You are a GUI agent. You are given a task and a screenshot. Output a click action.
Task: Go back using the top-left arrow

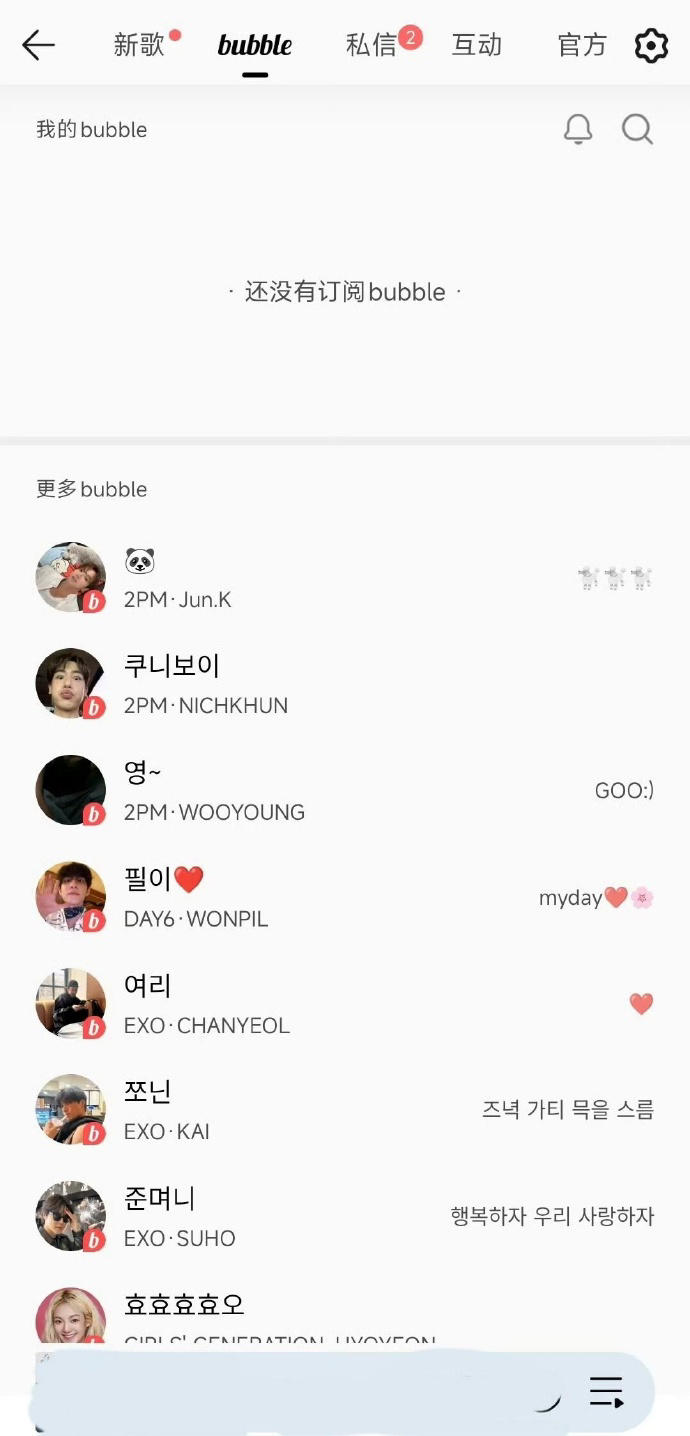[38, 45]
